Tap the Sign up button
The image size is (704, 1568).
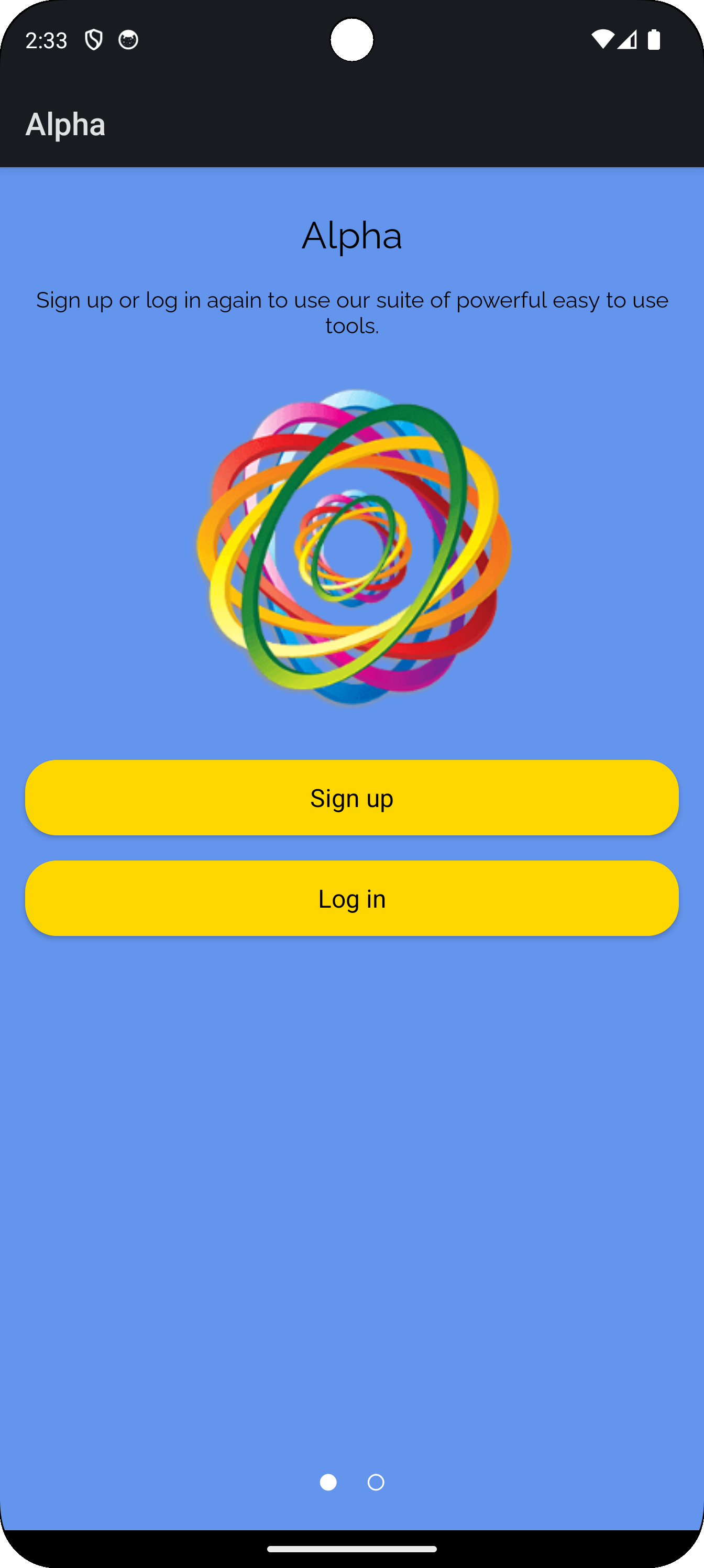tap(351, 798)
